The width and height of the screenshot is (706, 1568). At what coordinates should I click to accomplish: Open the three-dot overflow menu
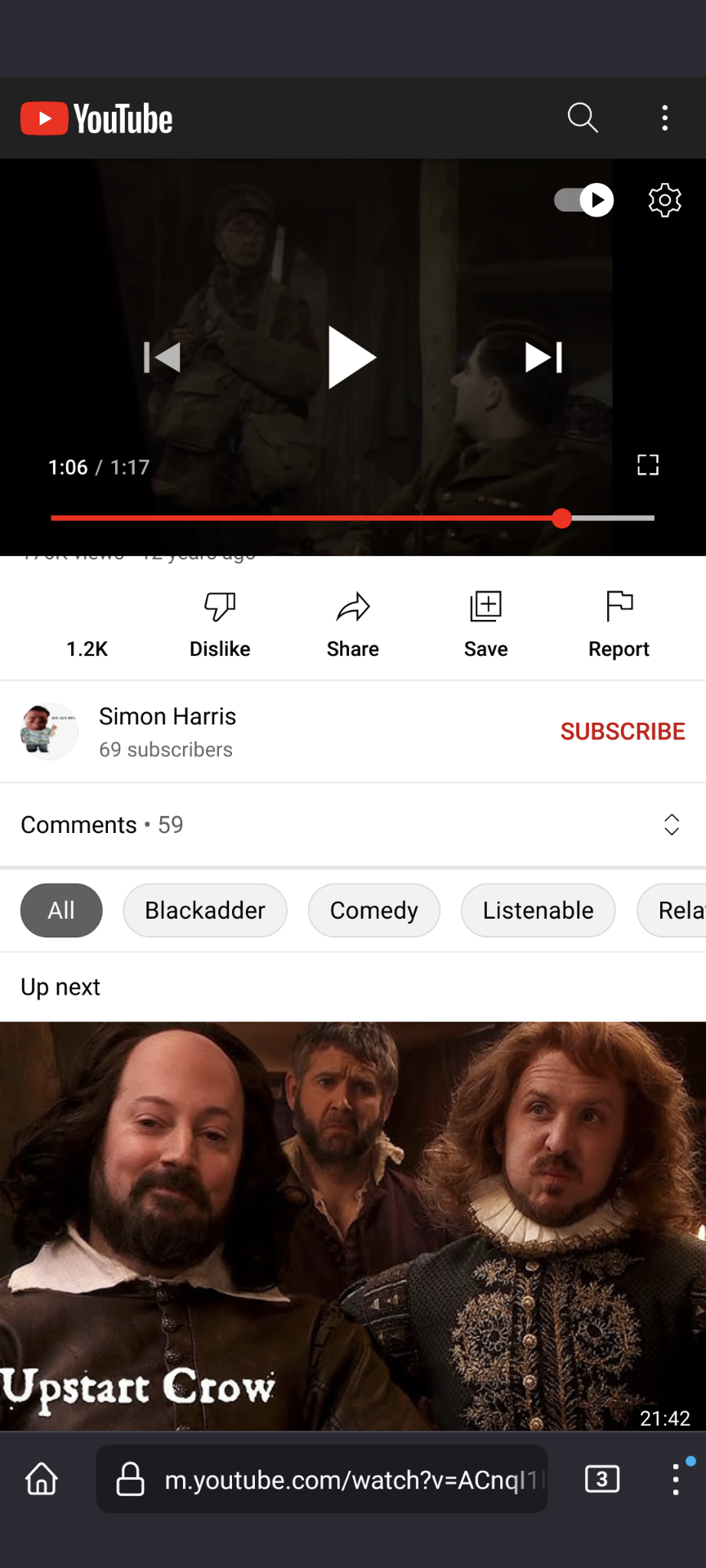[x=664, y=118]
